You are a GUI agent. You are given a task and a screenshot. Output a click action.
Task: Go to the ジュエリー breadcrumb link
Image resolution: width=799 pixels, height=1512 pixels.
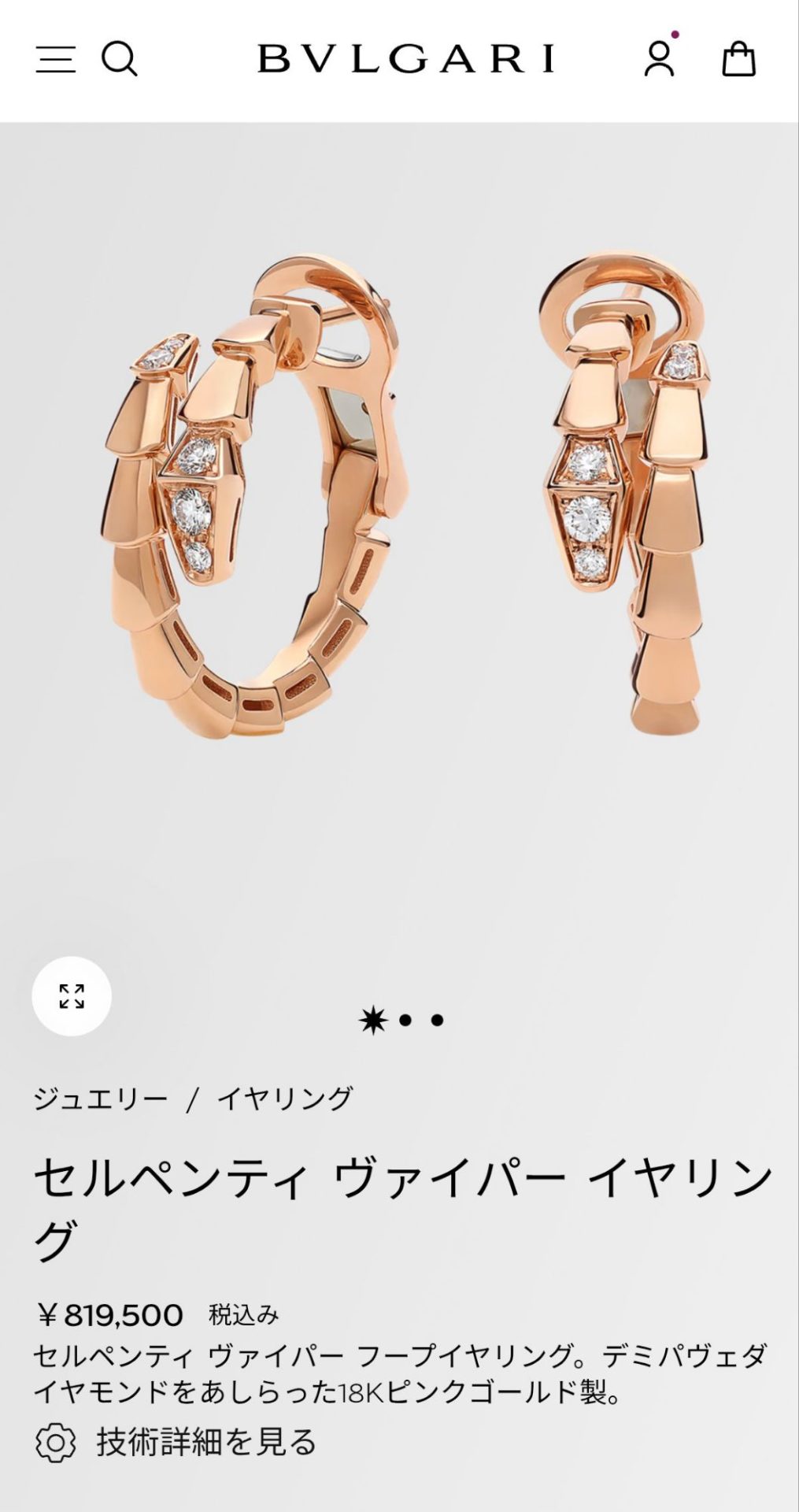[101, 1098]
